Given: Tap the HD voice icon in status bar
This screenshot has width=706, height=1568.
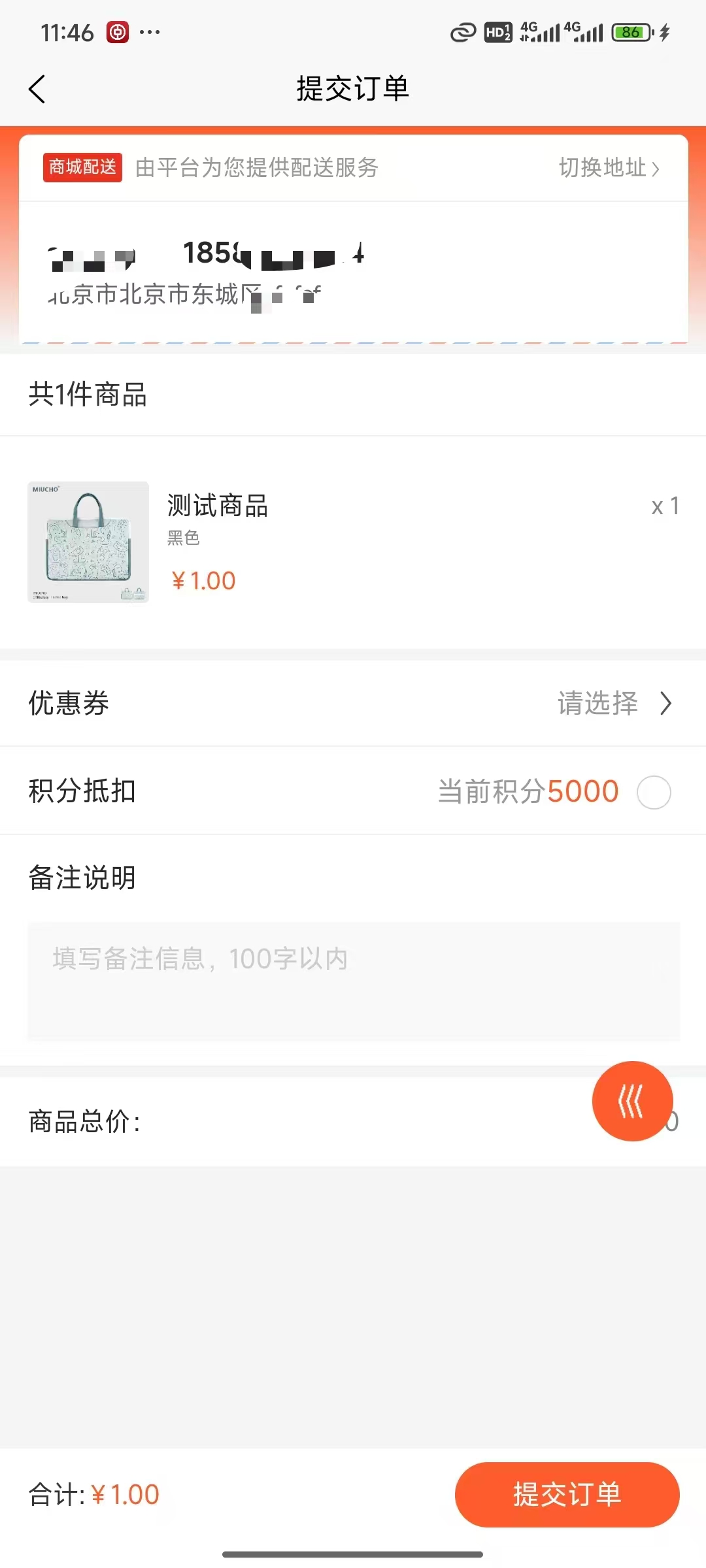Looking at the screenshot, I should pyautogui.click(x=498, y=31).
